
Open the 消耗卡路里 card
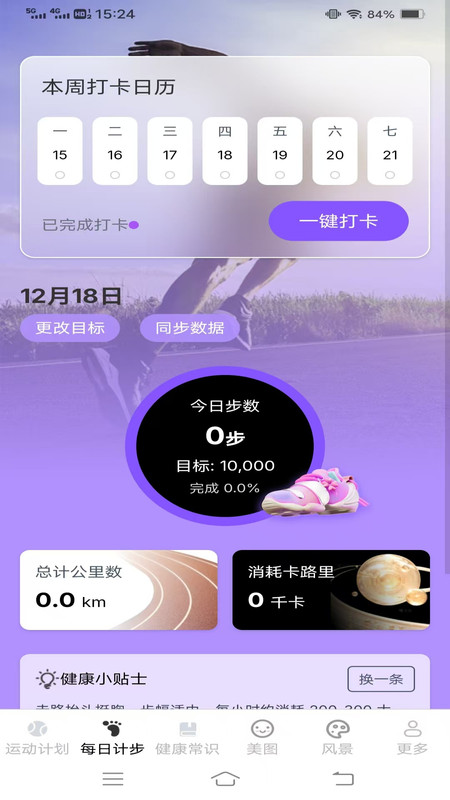click(331, 590)
